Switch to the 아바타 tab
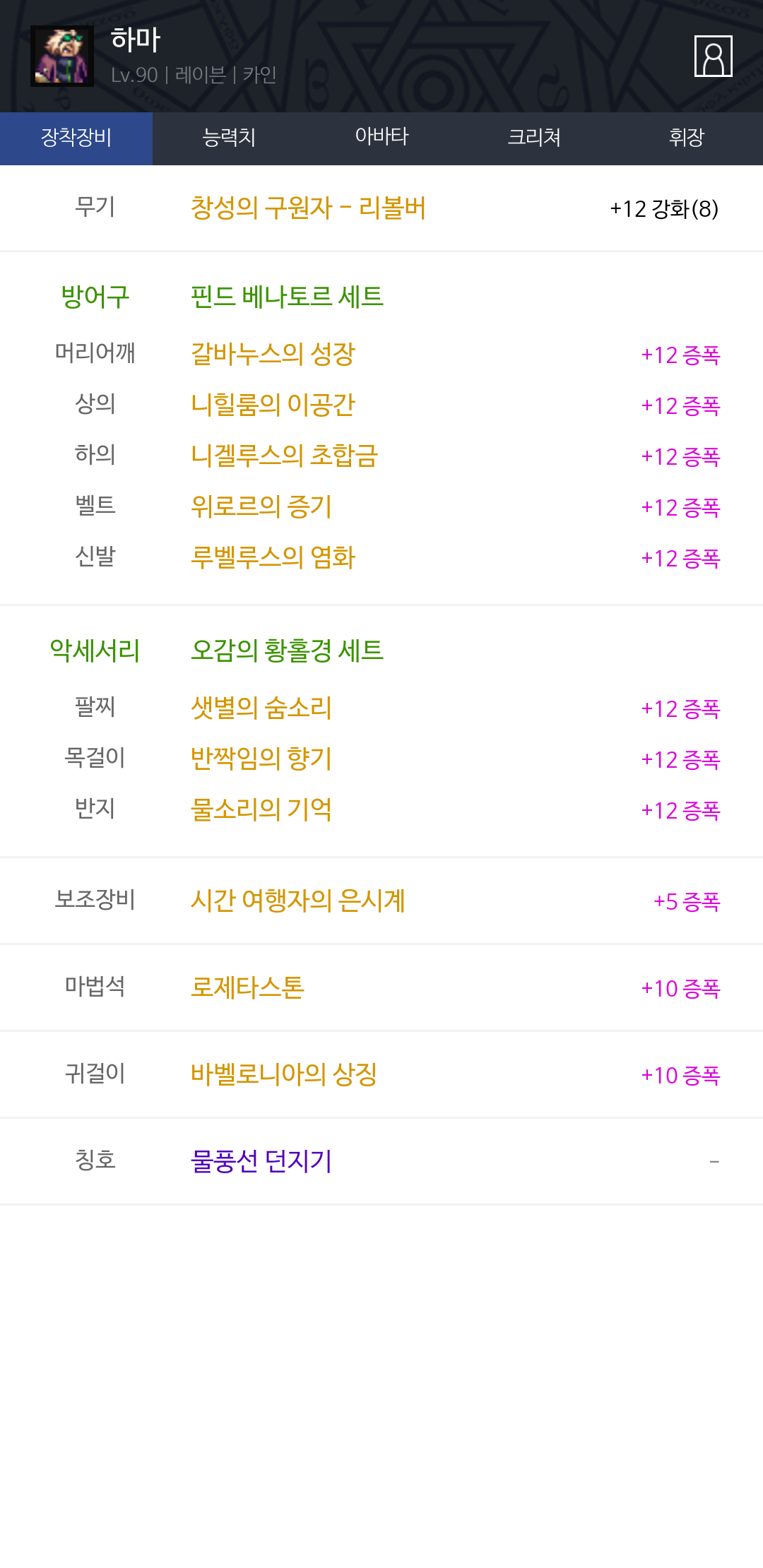The height and width of the screenshot is (1568, 763). (381, 138)
